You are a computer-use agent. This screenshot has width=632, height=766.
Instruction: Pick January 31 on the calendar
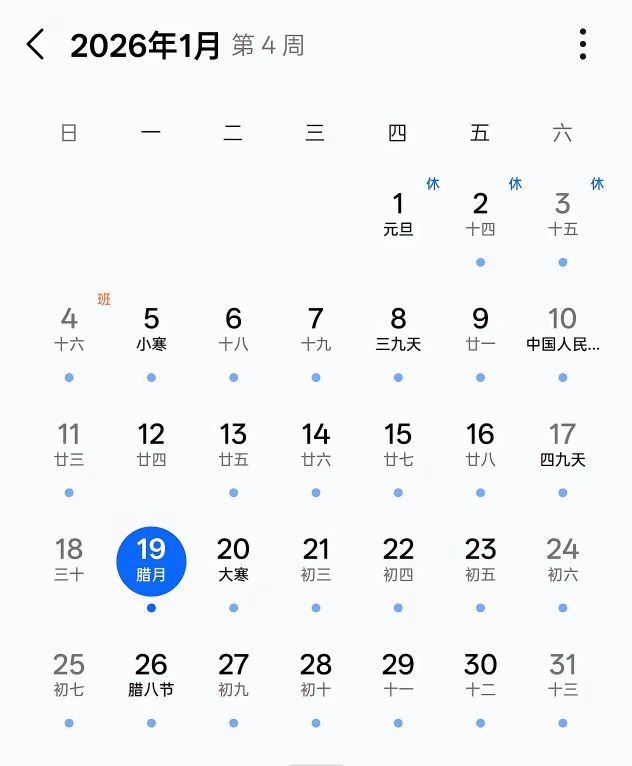pyautogui.click(x=562, y=674)
